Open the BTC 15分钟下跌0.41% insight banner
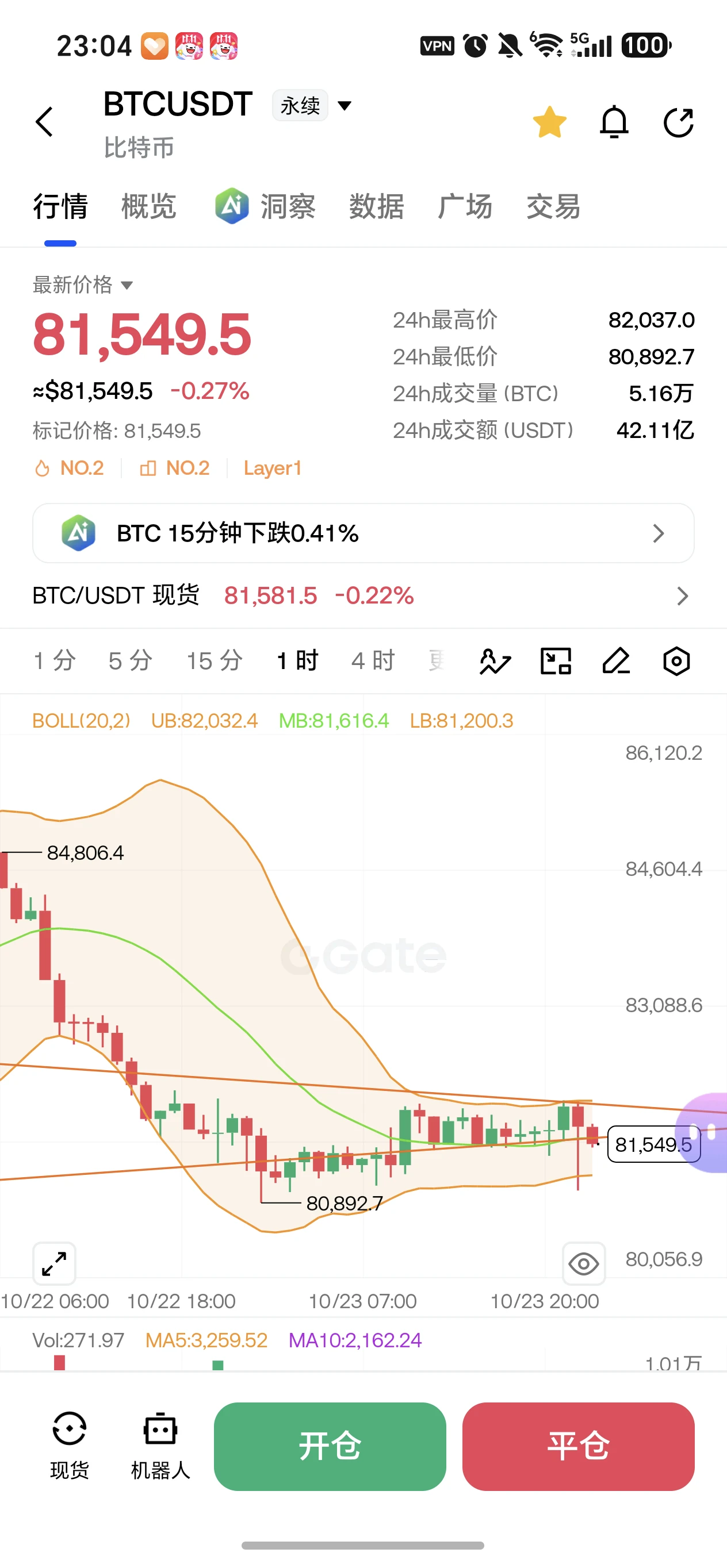727x1568 pixels. pyautogui.click(x=363, y=533)
